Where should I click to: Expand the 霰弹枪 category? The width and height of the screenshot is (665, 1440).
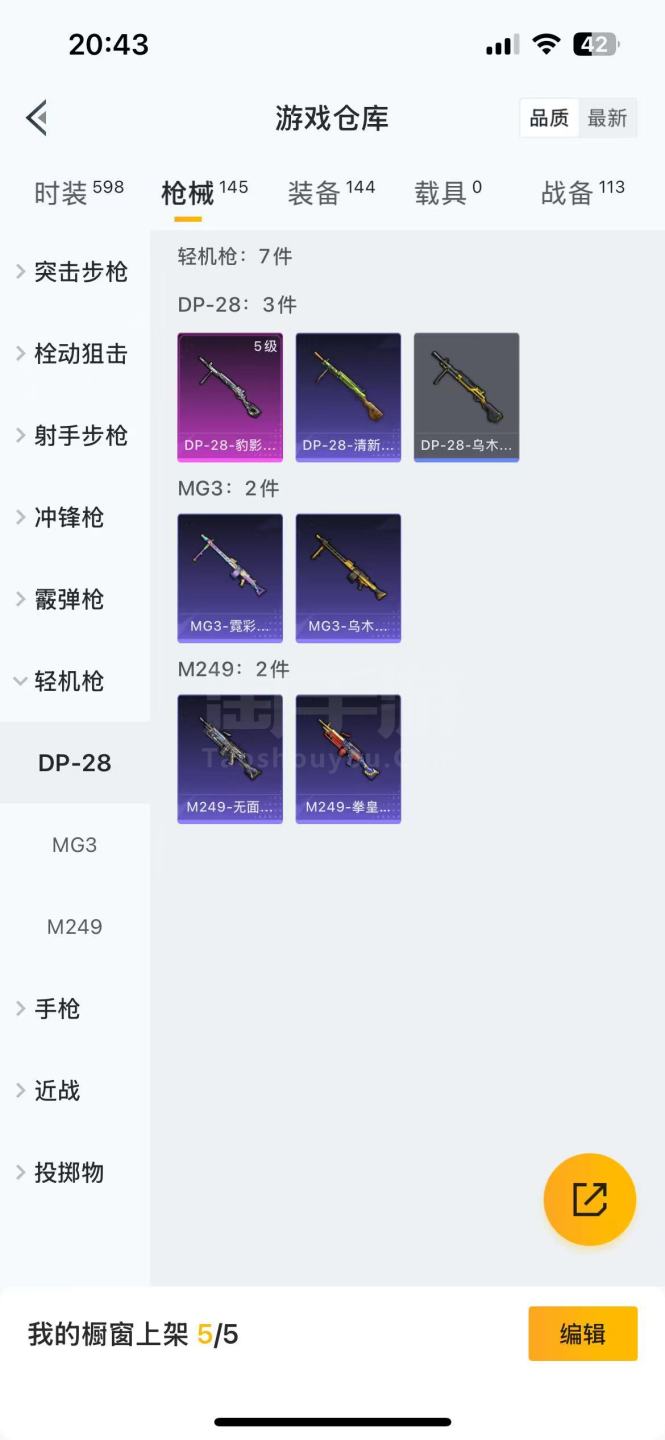(x=62, y=600)
